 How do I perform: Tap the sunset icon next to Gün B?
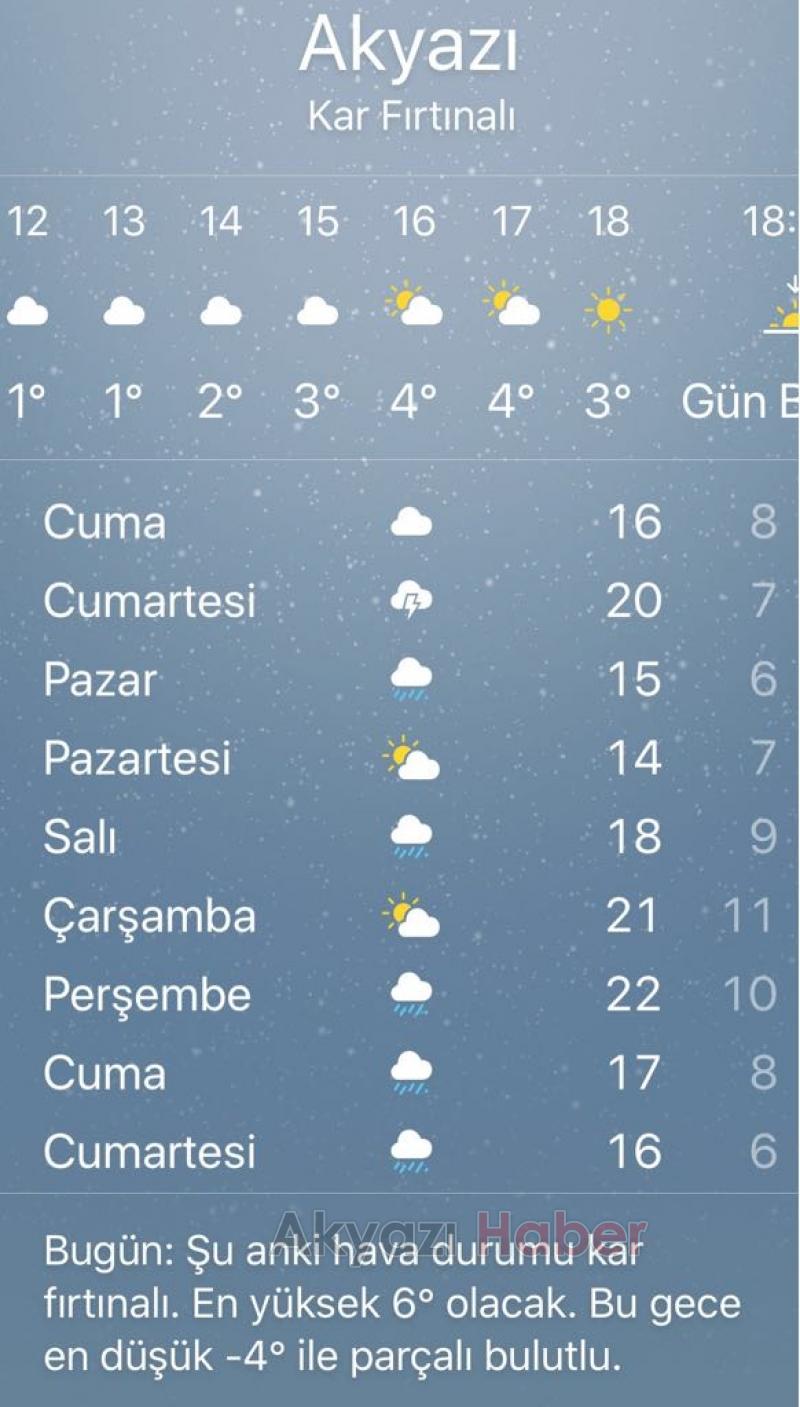[x=787, y=308]
